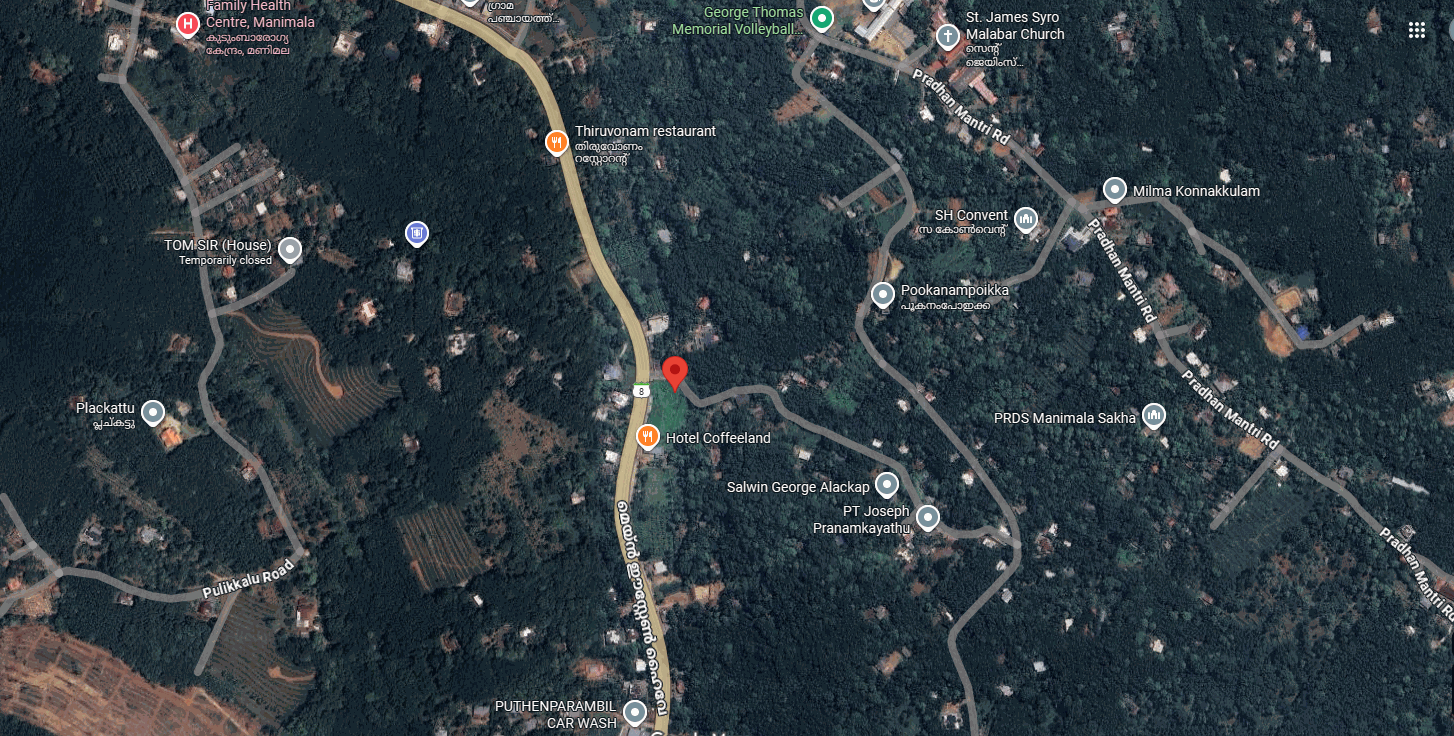This screenshot has width=1454, height=736.
Task: Open the Hotel Coffeeland place marker
Action: click(648, 437)
